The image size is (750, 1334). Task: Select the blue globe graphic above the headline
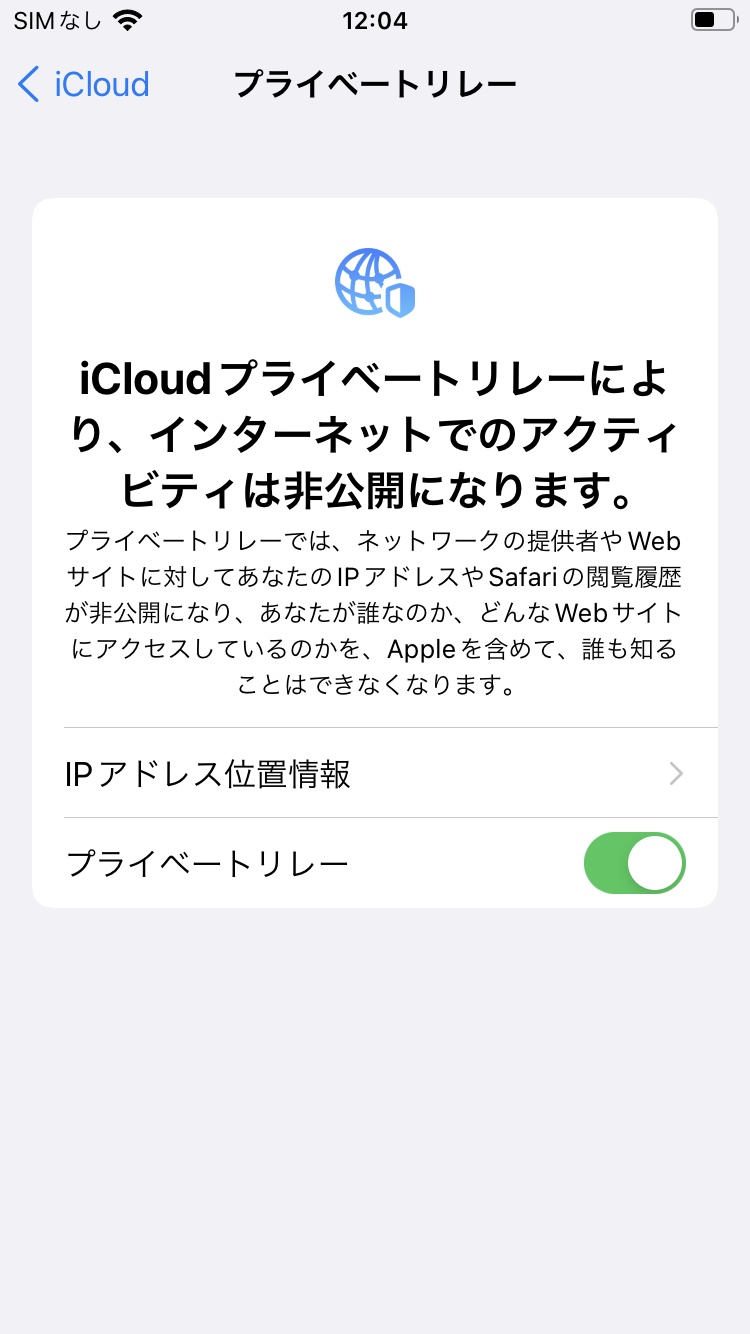pyautogui.click(x=374, y=281)
